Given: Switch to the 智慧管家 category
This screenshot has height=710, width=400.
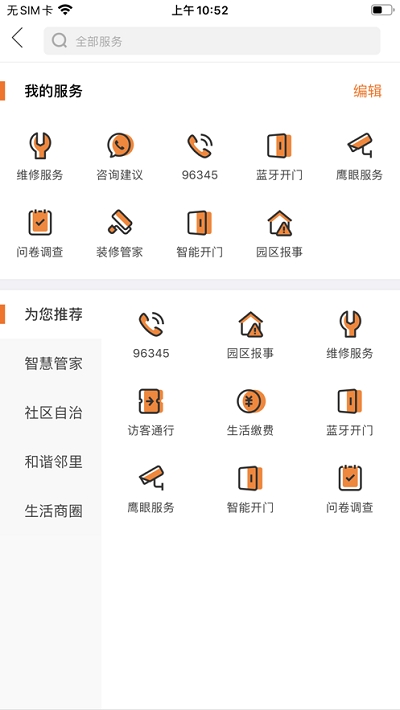Looking at the screenshot, I should click(x=51, y=364).
